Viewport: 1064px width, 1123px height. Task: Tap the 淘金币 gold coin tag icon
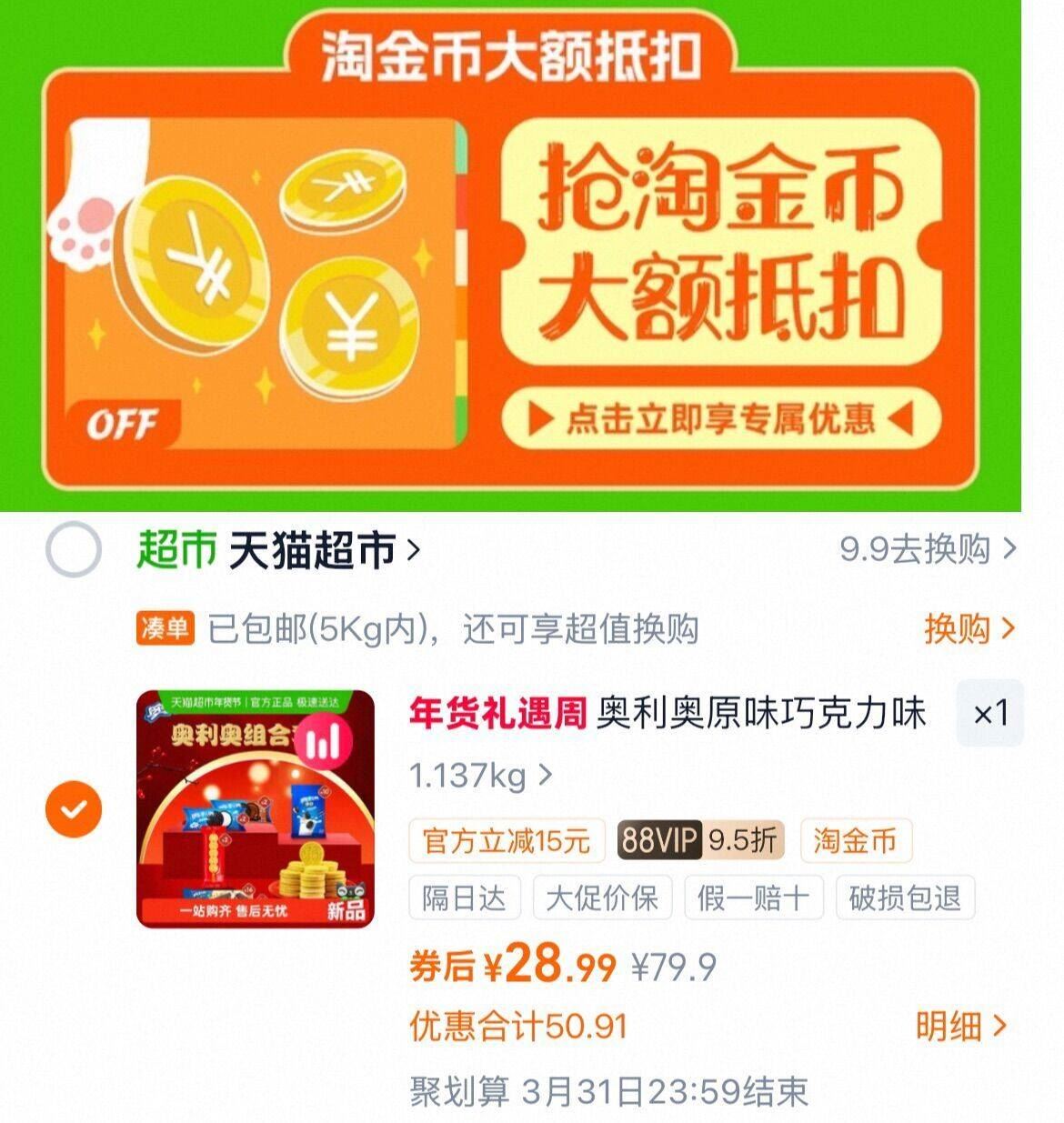pos(856,841)
